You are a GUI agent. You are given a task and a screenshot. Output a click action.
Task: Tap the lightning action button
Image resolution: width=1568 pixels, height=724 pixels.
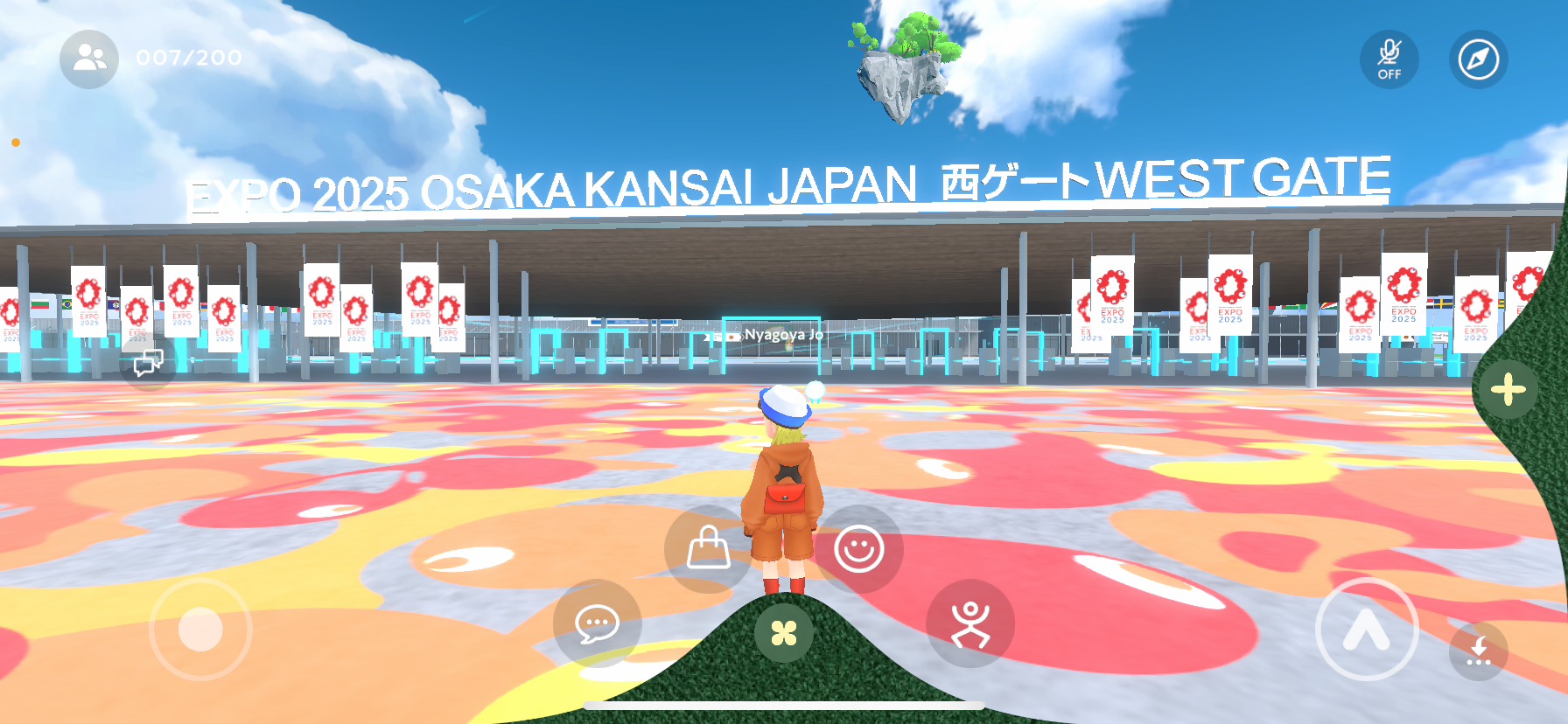click(1478, 651)
